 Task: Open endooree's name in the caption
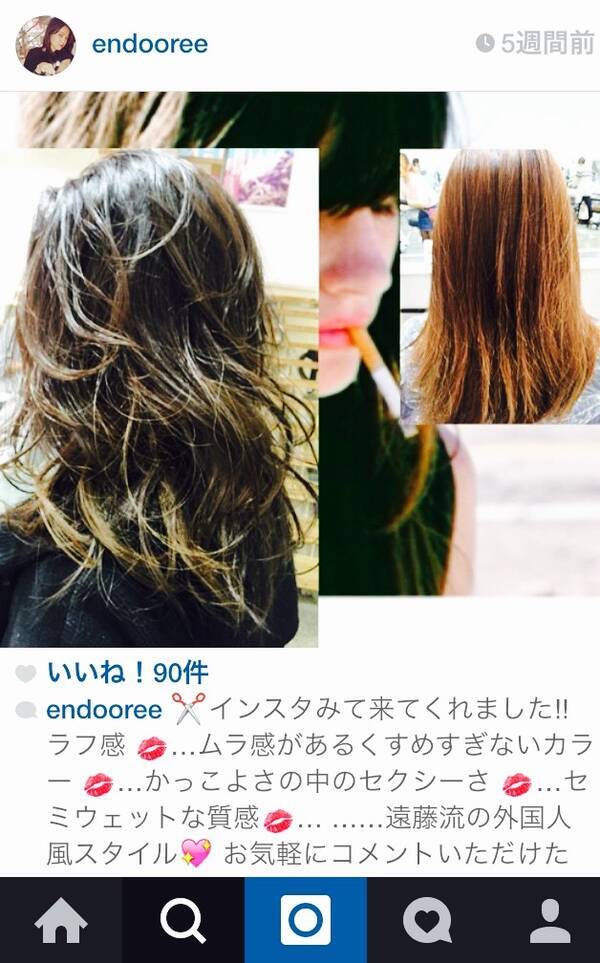[104, 710]
